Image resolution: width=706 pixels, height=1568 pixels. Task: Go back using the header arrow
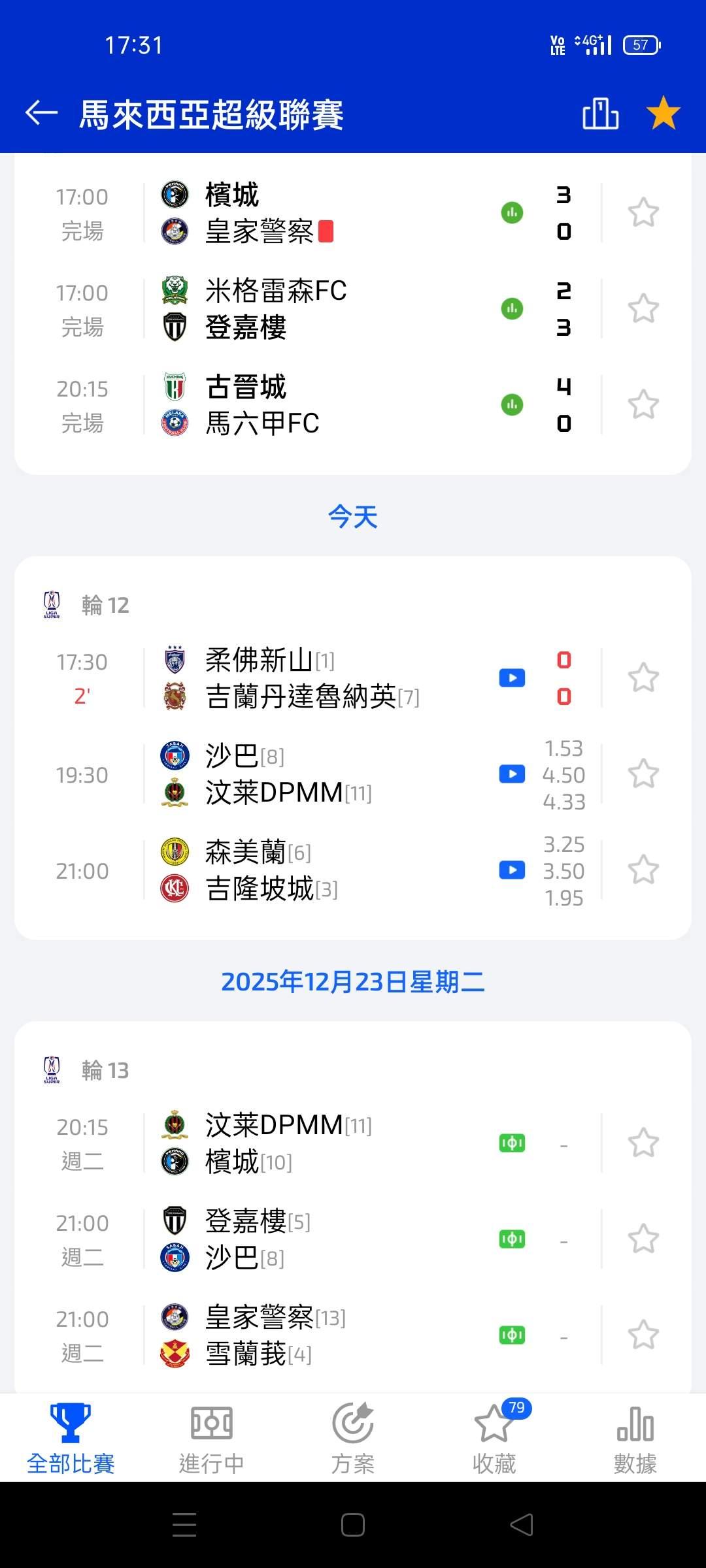coord(42,114)
